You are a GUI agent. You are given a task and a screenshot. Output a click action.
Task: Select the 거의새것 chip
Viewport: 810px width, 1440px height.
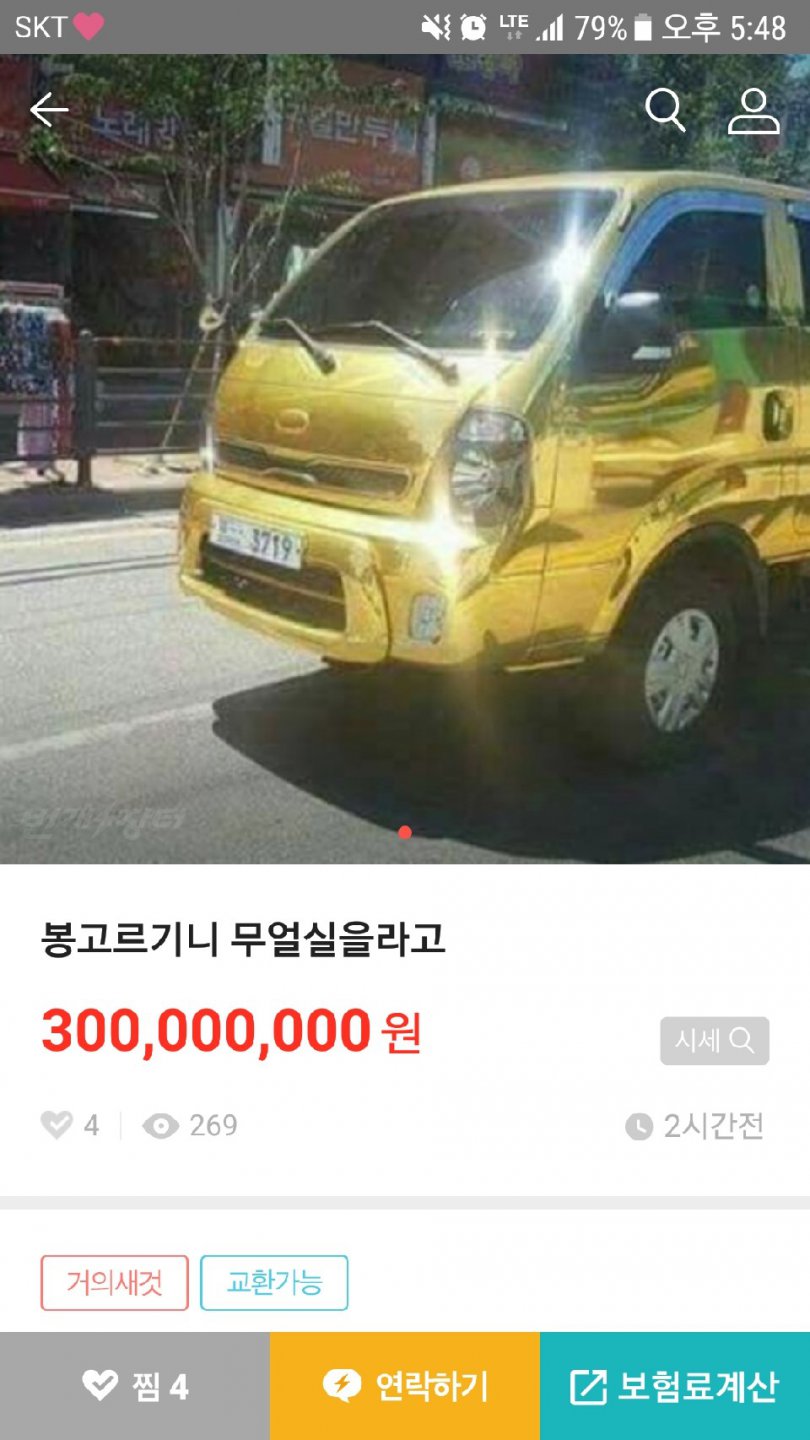click(114, 1282)
